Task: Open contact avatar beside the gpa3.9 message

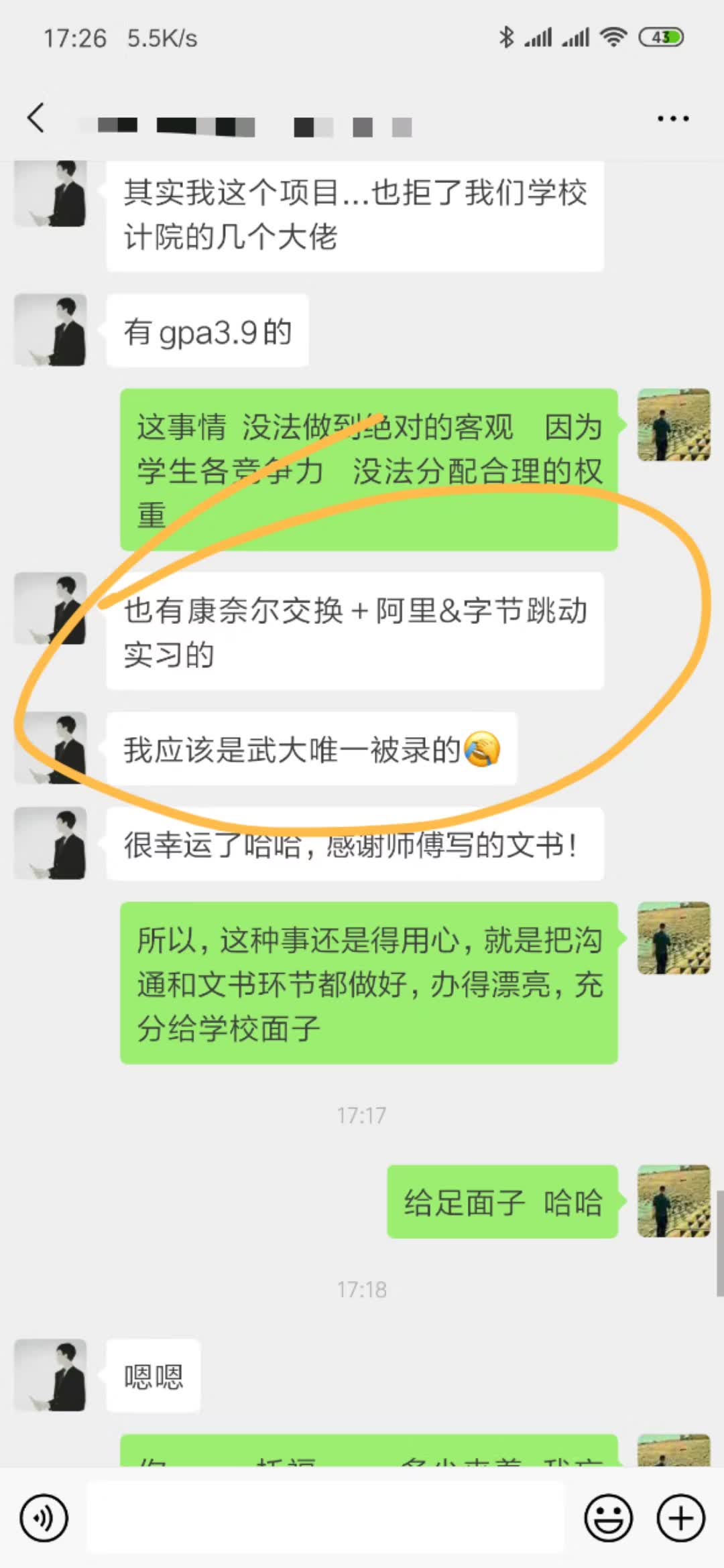Action: [51, 330]
